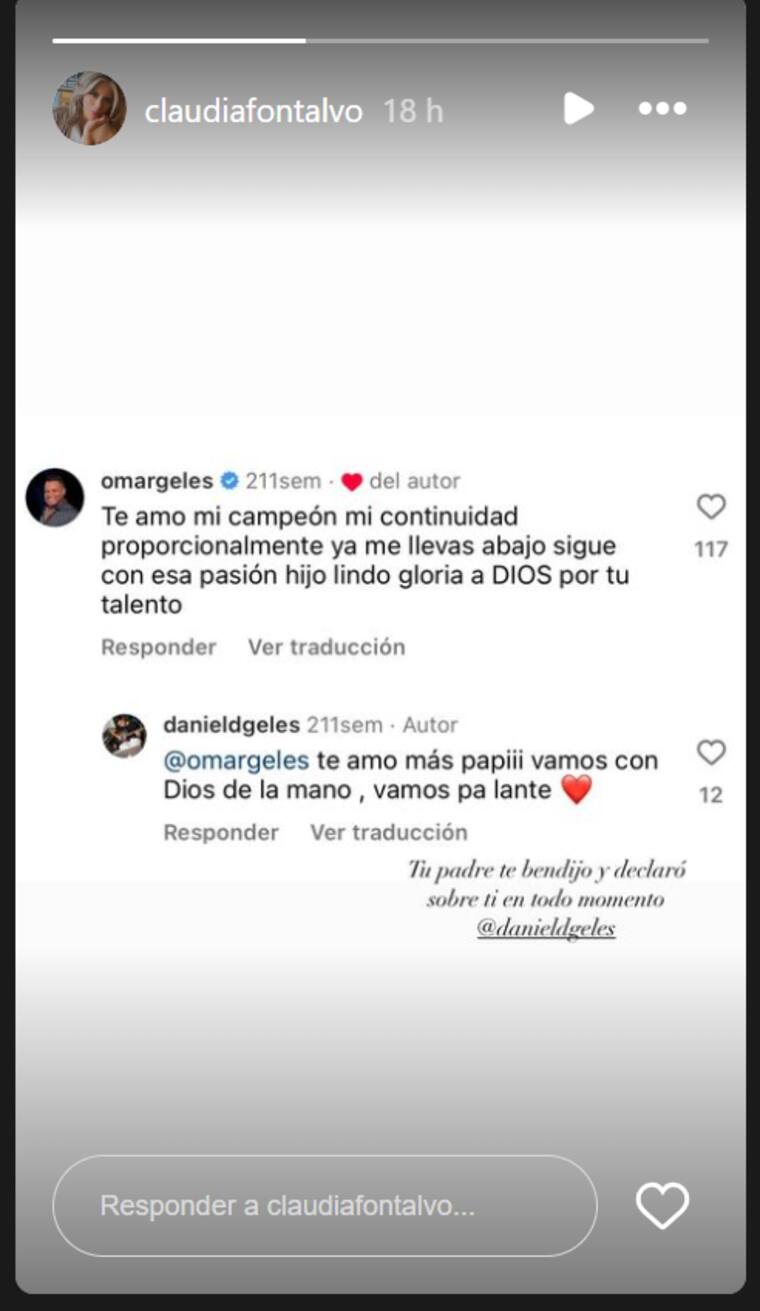Open the @danieldgeles mention
The image size is (760, 1311).
pos(546,928)
